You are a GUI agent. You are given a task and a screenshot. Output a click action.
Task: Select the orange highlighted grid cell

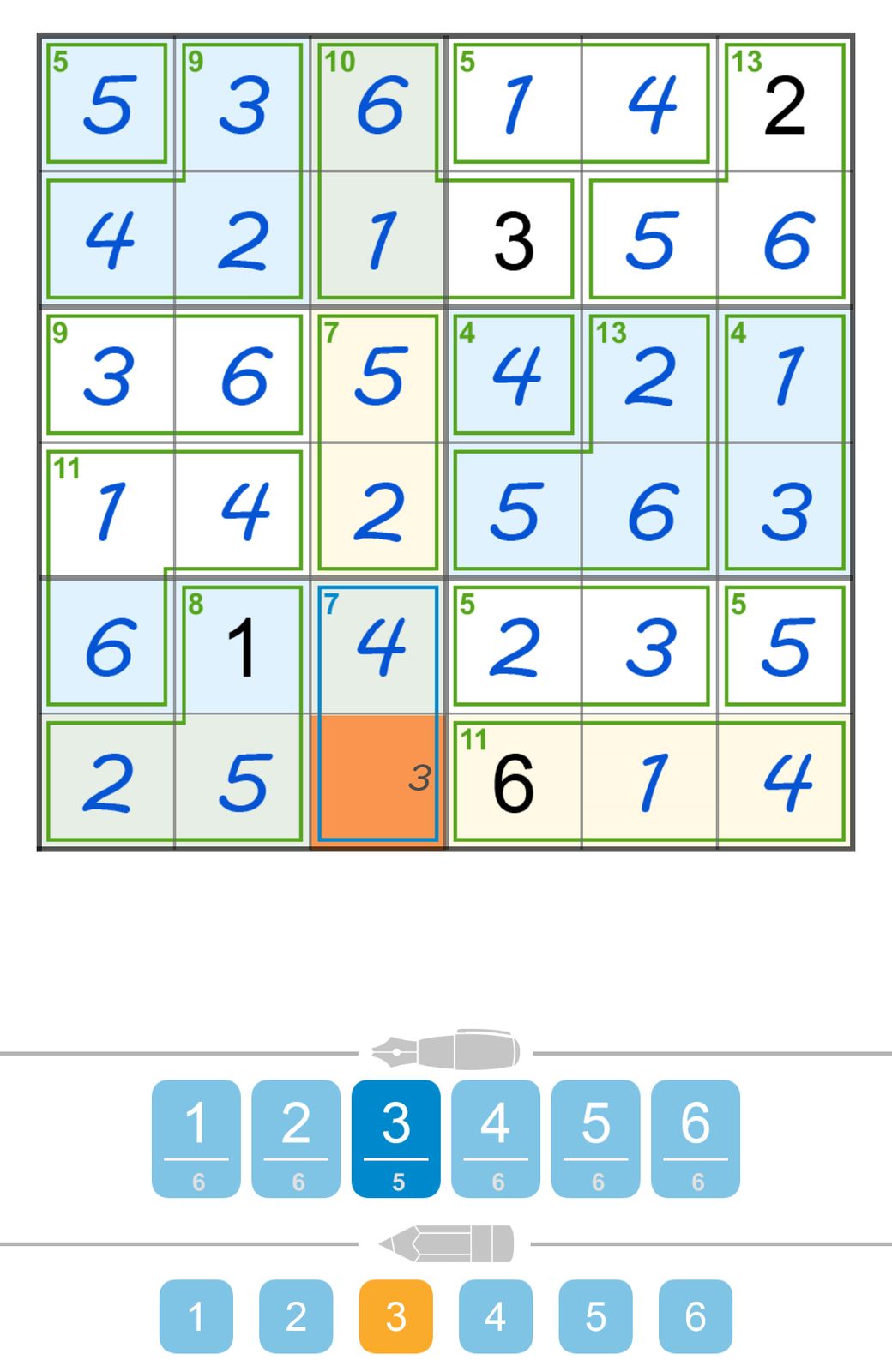(378, 780)
